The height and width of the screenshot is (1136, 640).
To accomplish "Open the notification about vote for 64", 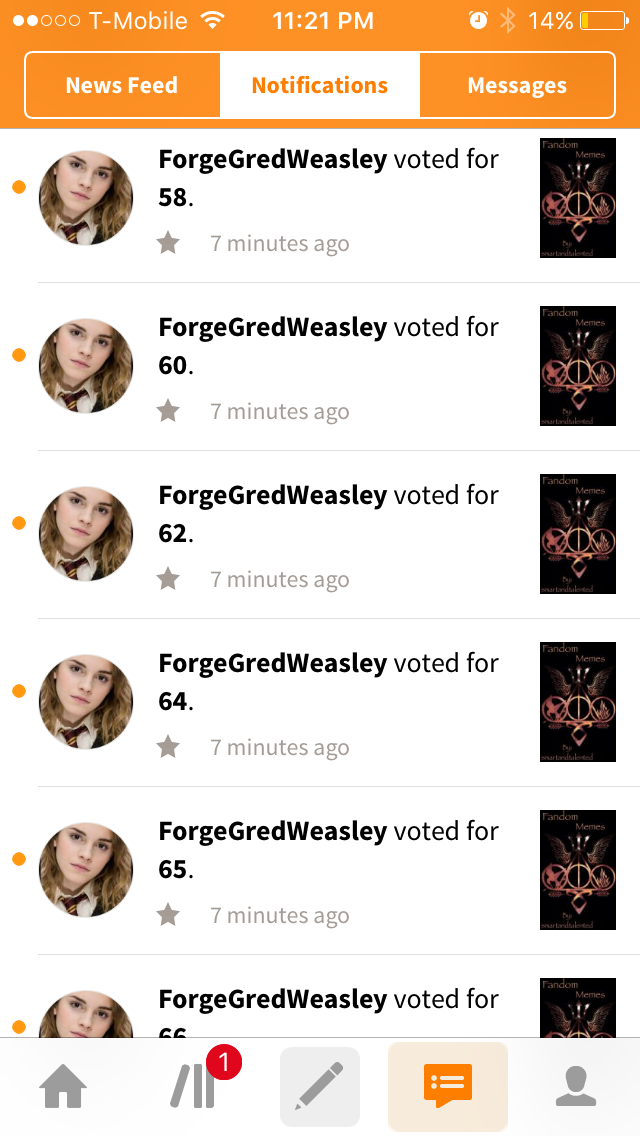I will click(x=328, y=703).
